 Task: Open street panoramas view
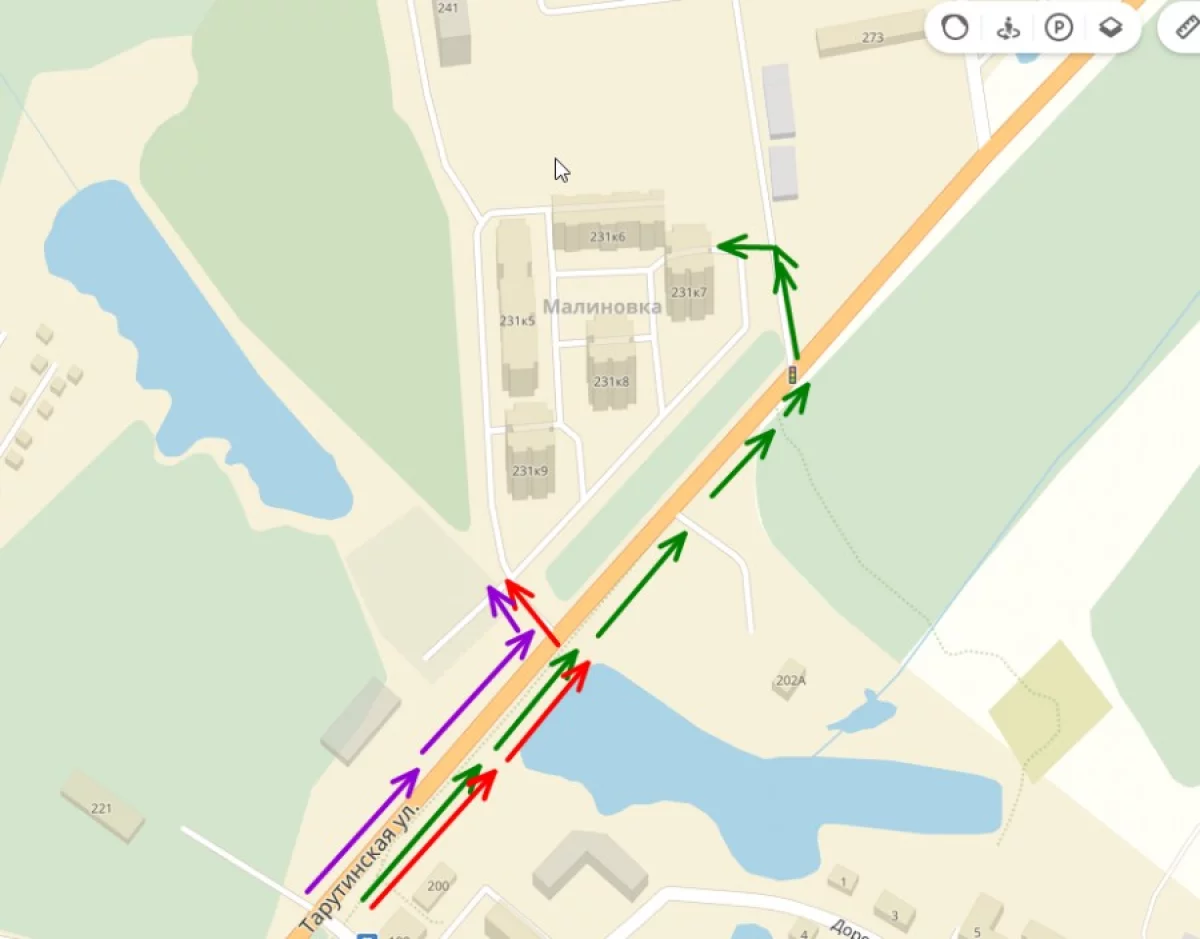coord(1007,28)
